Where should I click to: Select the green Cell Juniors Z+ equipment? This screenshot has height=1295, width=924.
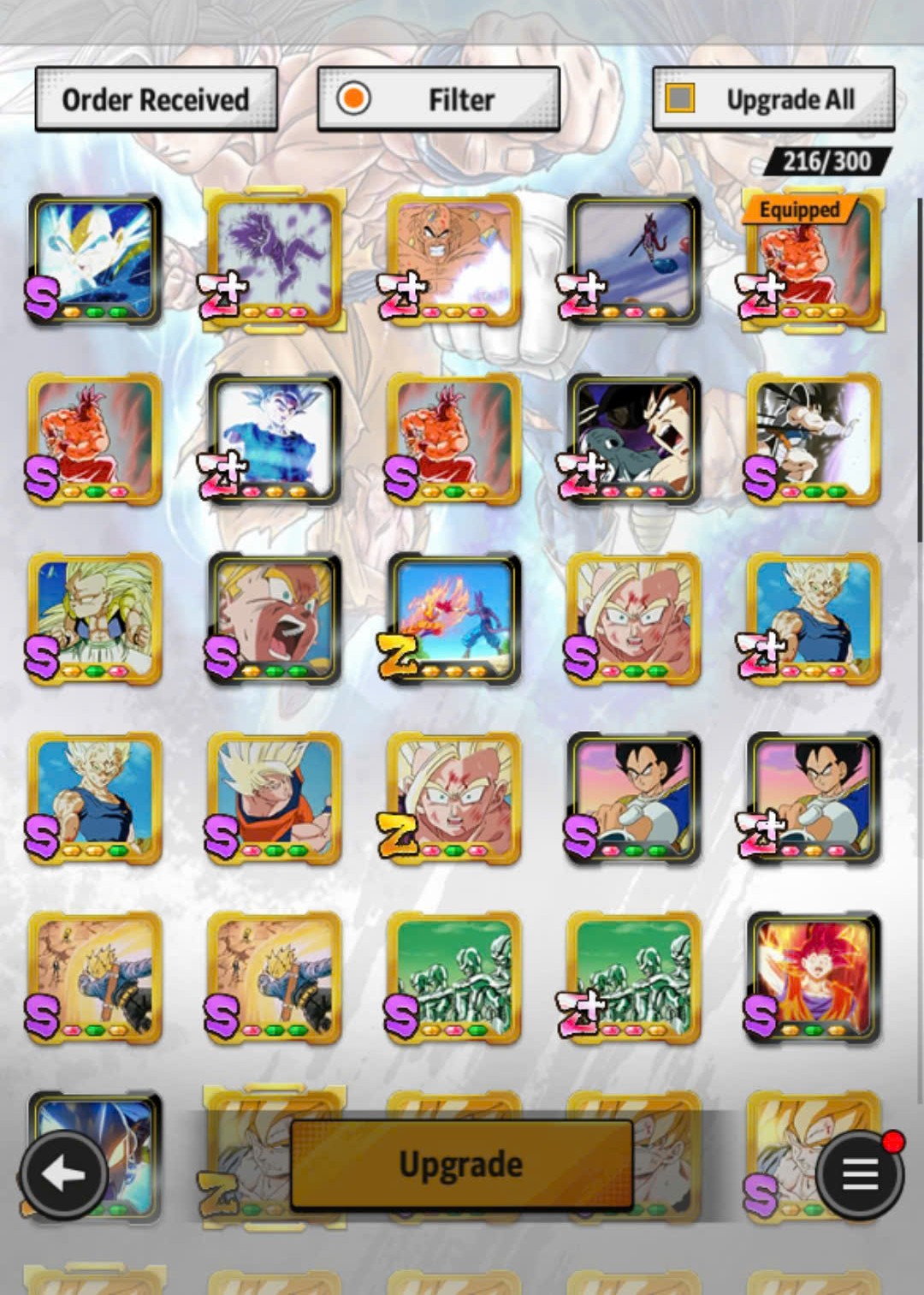[x=633, y=977]
